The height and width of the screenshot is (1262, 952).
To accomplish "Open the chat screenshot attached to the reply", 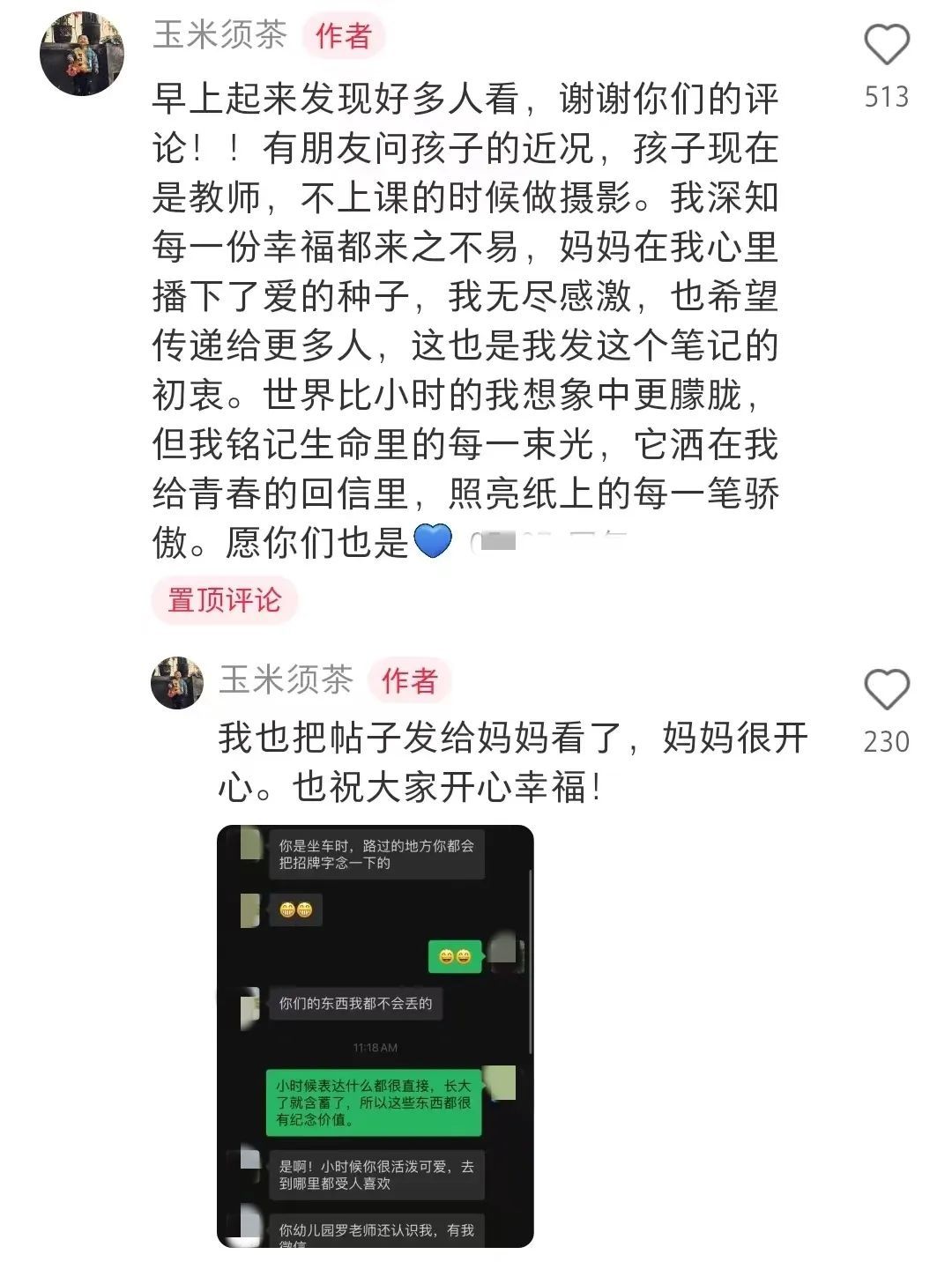I will coord(376,1036).
